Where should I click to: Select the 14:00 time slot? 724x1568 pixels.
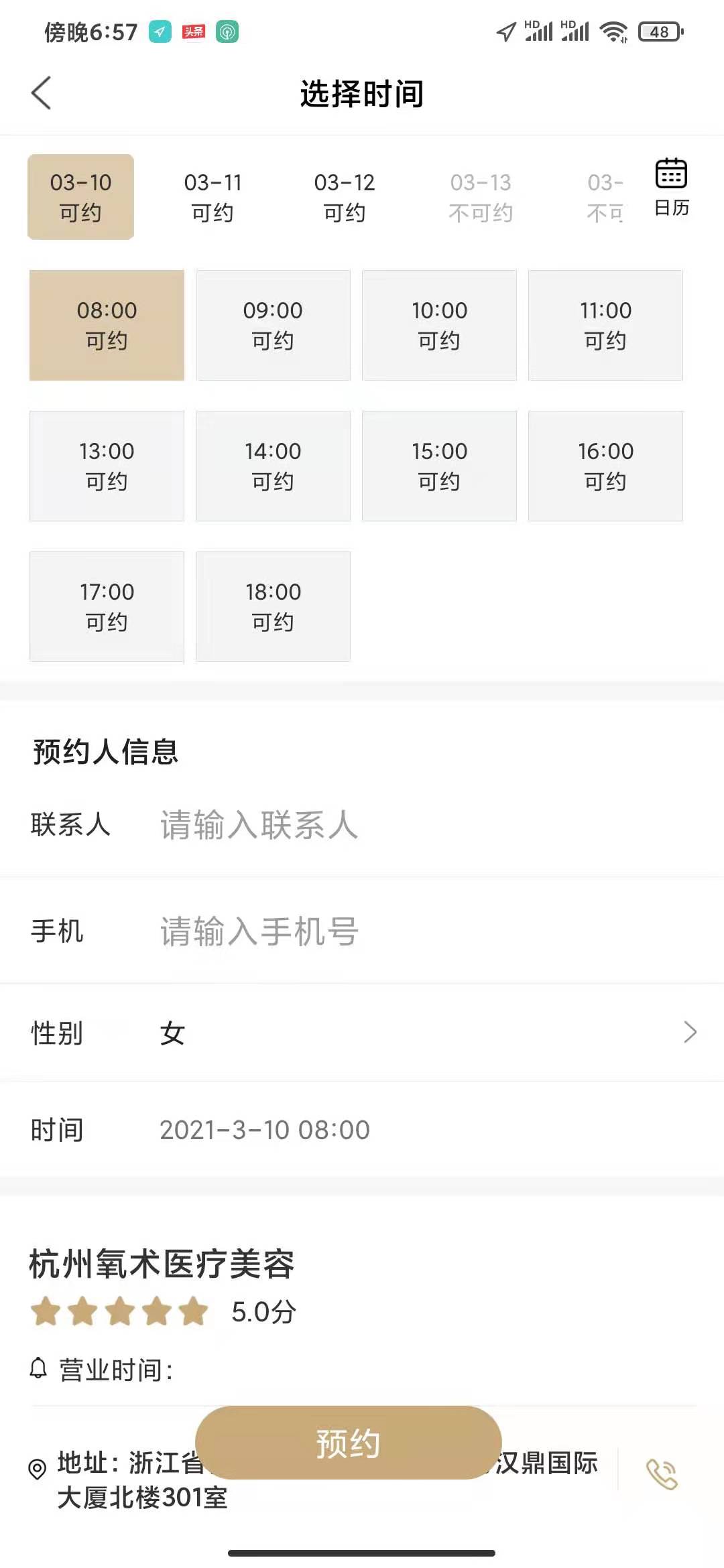273,466
